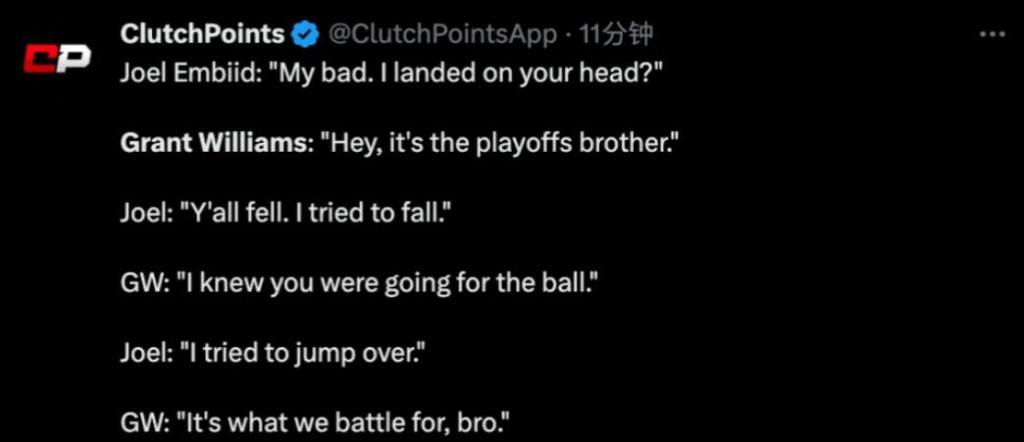Open the tweet's overflow menu
The width and height of the screenshot is (1024, 442).
coord(991,34)
